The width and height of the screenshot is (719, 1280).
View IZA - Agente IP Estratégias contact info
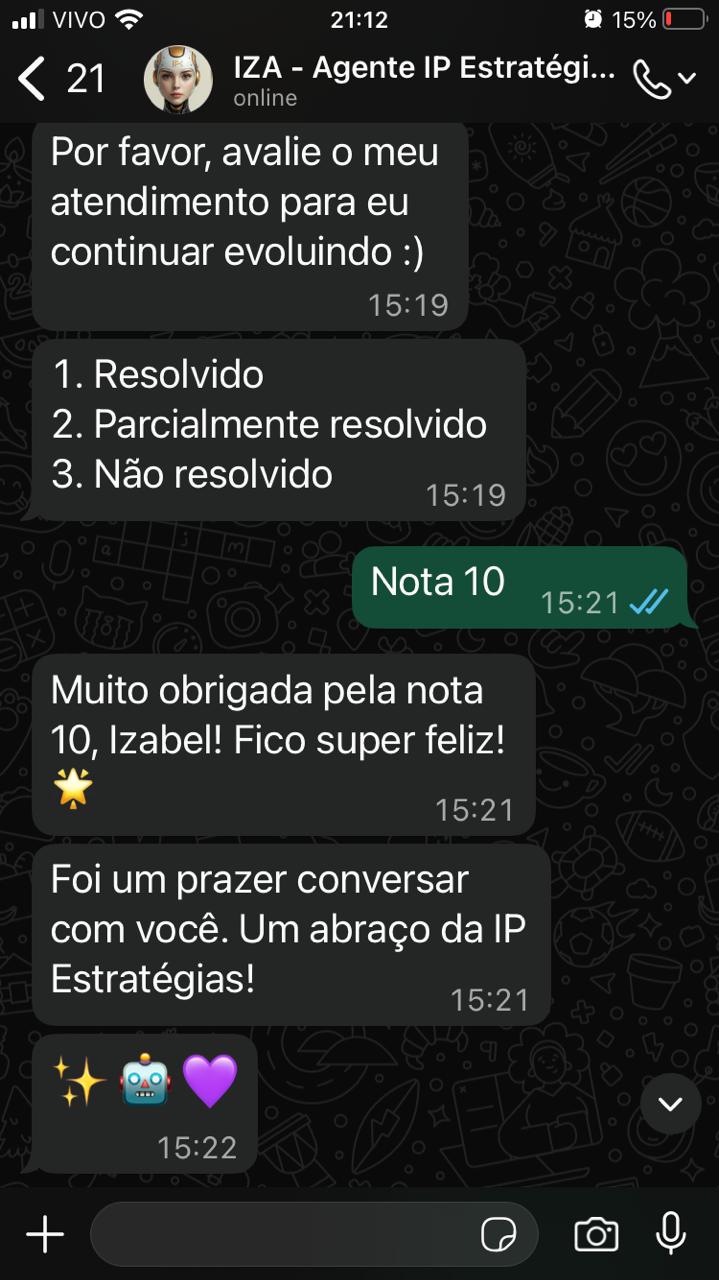point(420,79)
